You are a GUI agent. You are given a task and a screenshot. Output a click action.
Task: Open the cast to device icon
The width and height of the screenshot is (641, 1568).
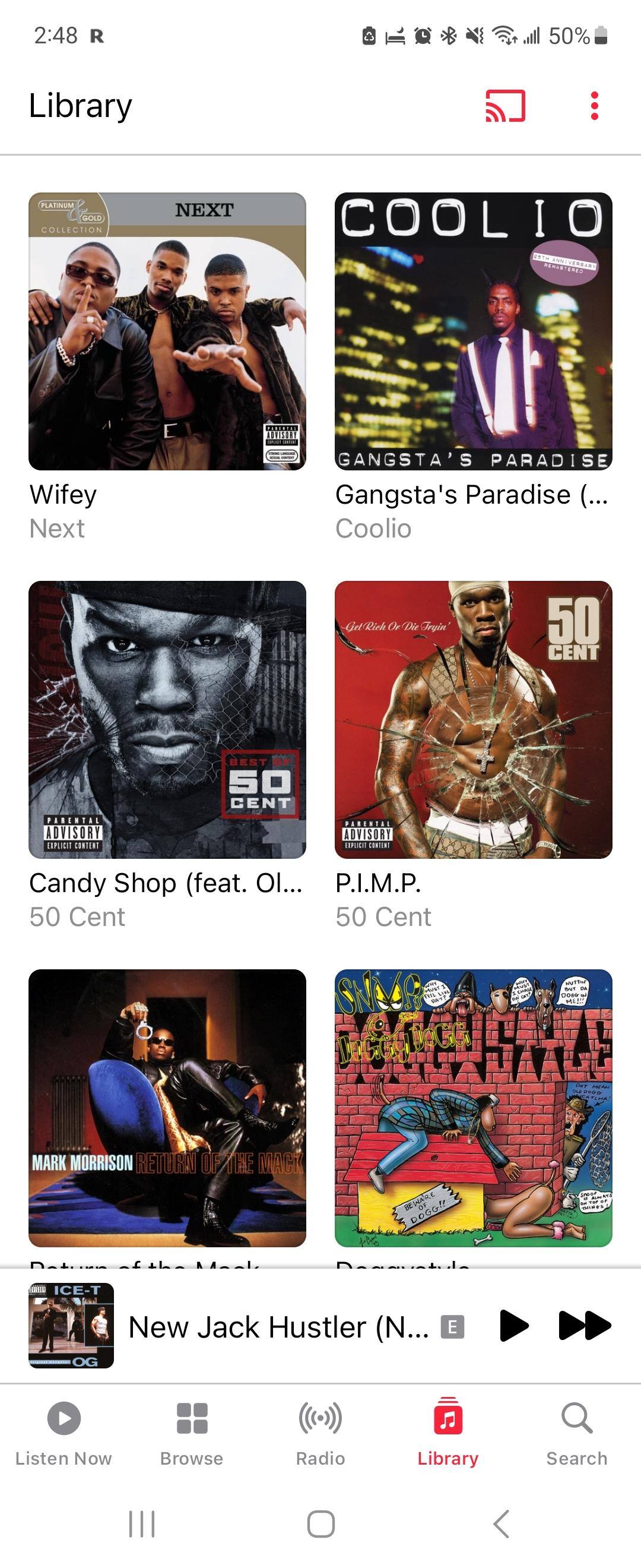[x=504, y=106]
